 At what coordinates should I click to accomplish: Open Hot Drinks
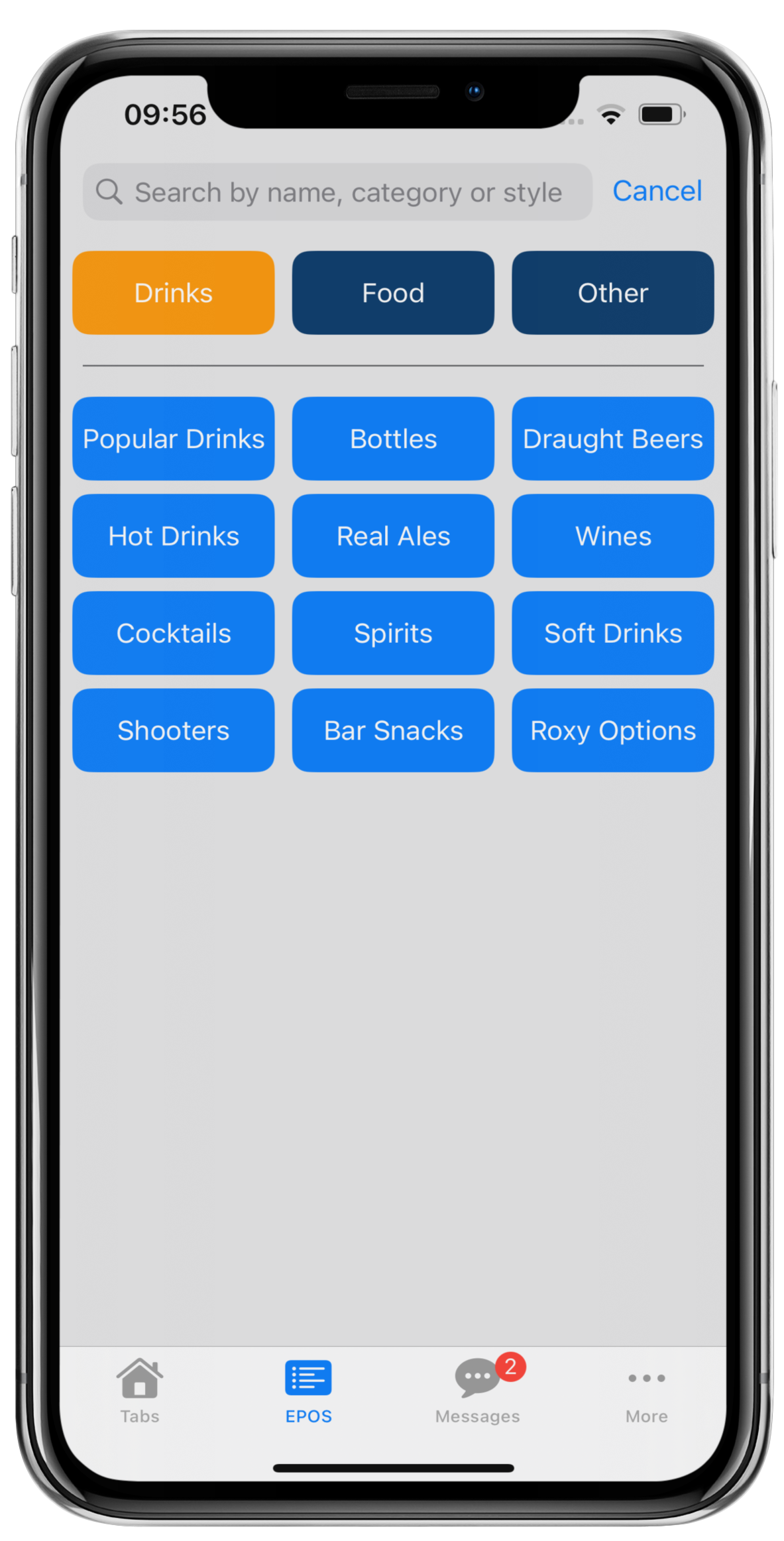tap(174, 536)
